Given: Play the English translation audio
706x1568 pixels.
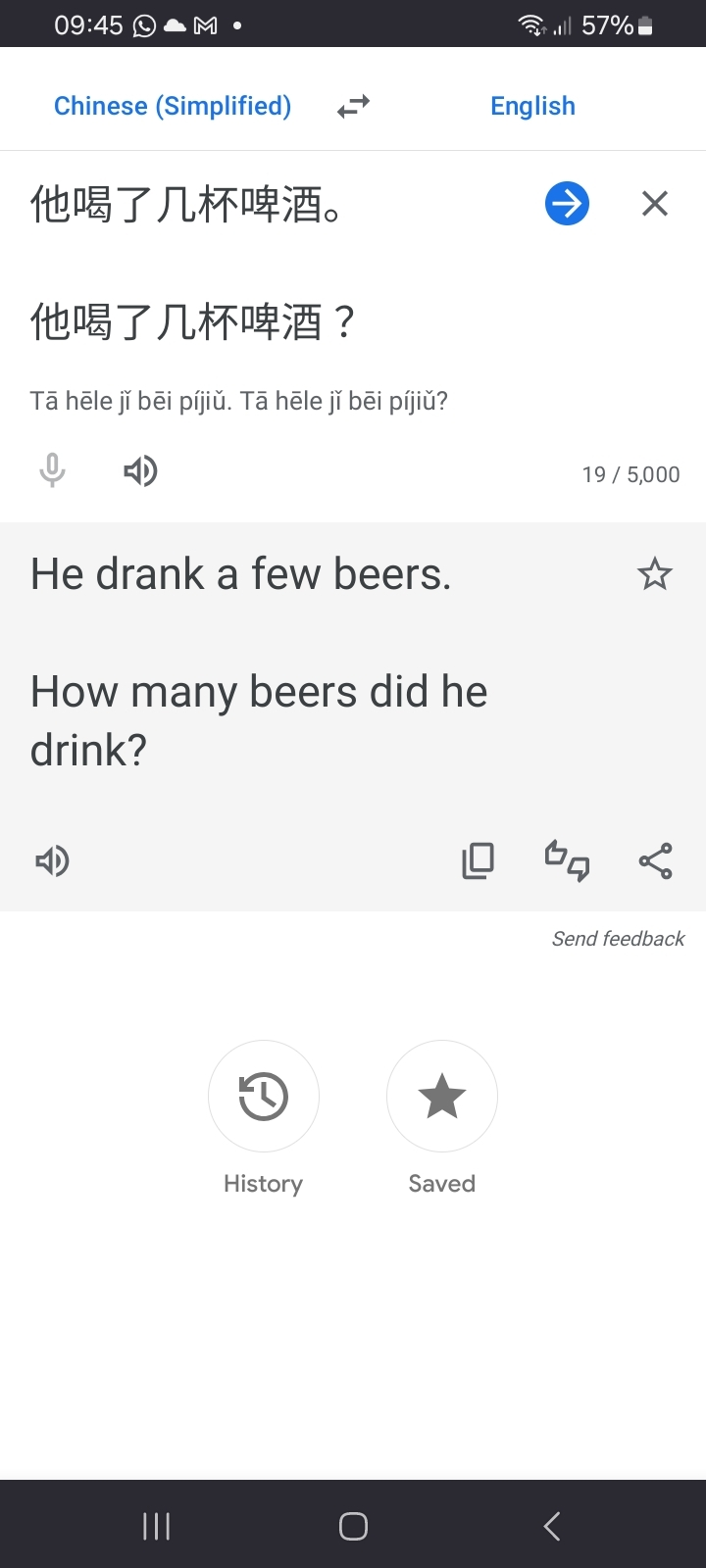Looking at the screenshot, I should (52, 861).
